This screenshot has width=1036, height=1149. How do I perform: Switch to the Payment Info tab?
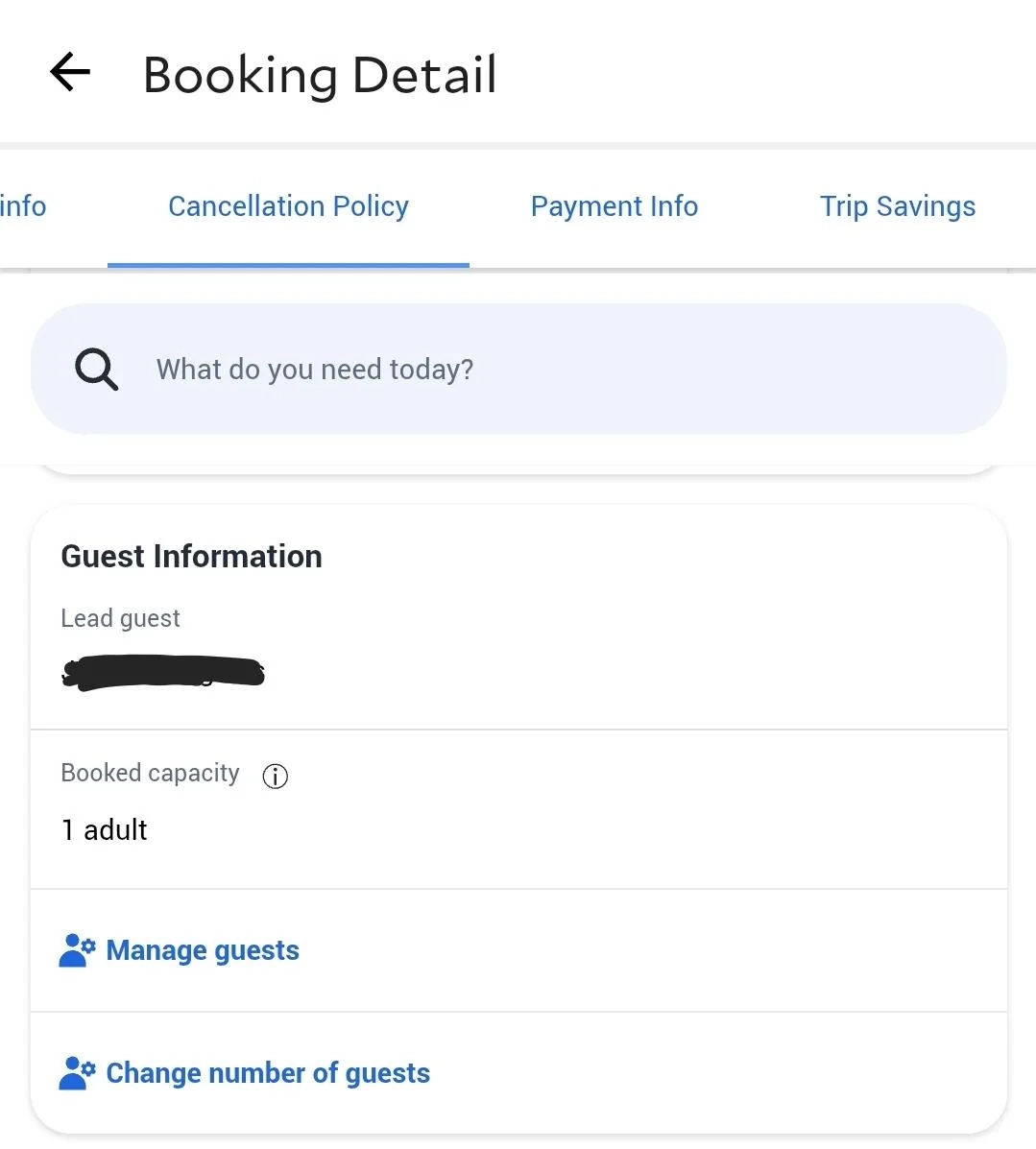(614, 206)
